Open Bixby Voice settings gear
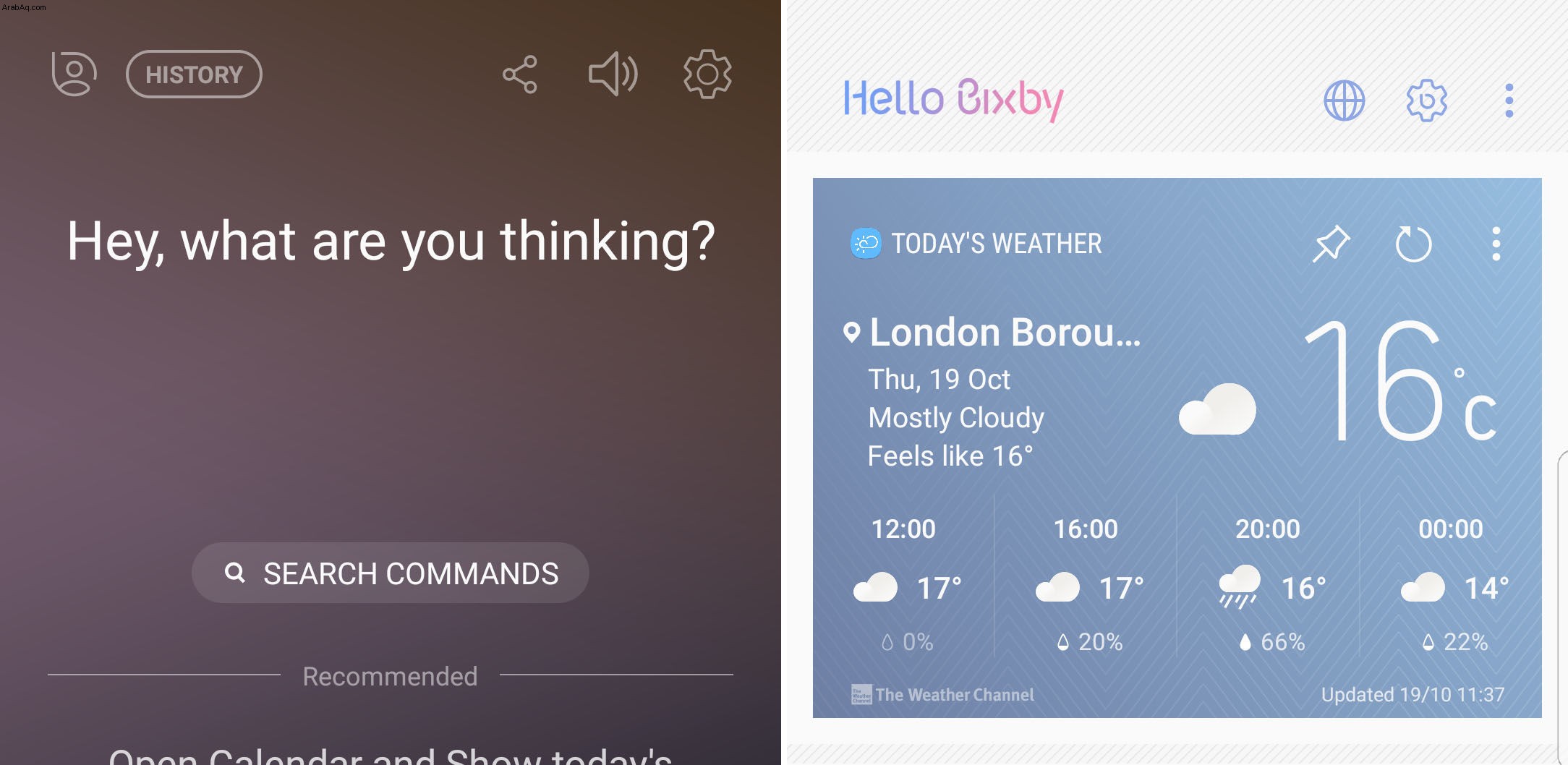Screen dimensions: 1568x765 pos(707,74)
